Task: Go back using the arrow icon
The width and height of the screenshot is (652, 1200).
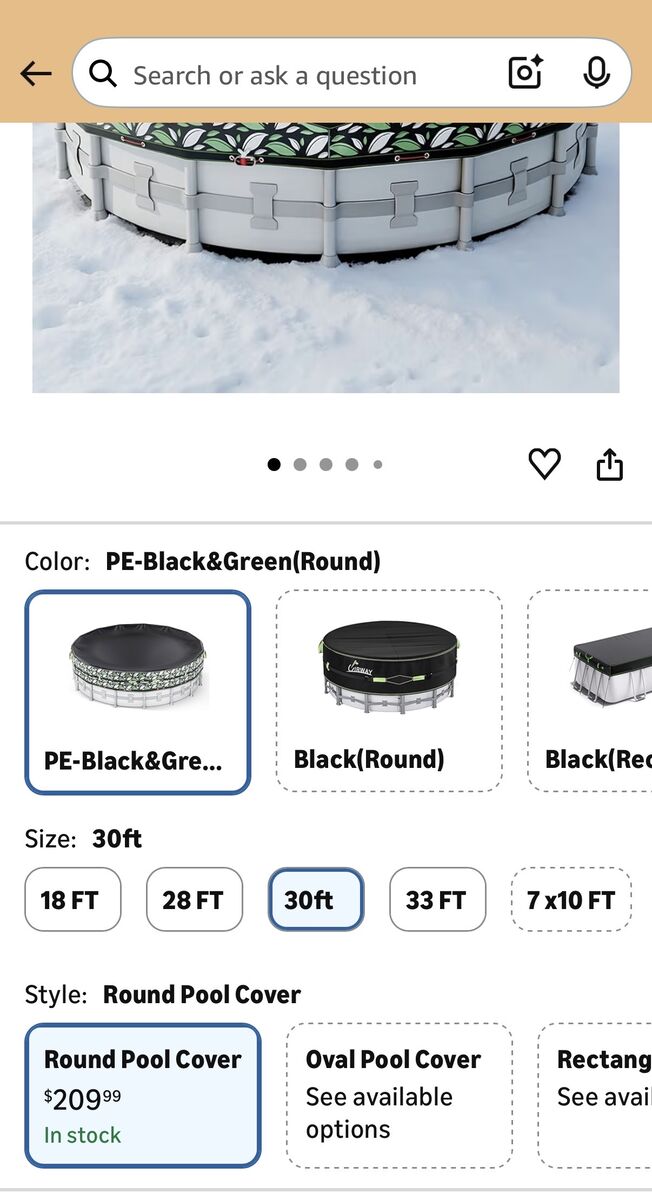Action: click(35, 73)
